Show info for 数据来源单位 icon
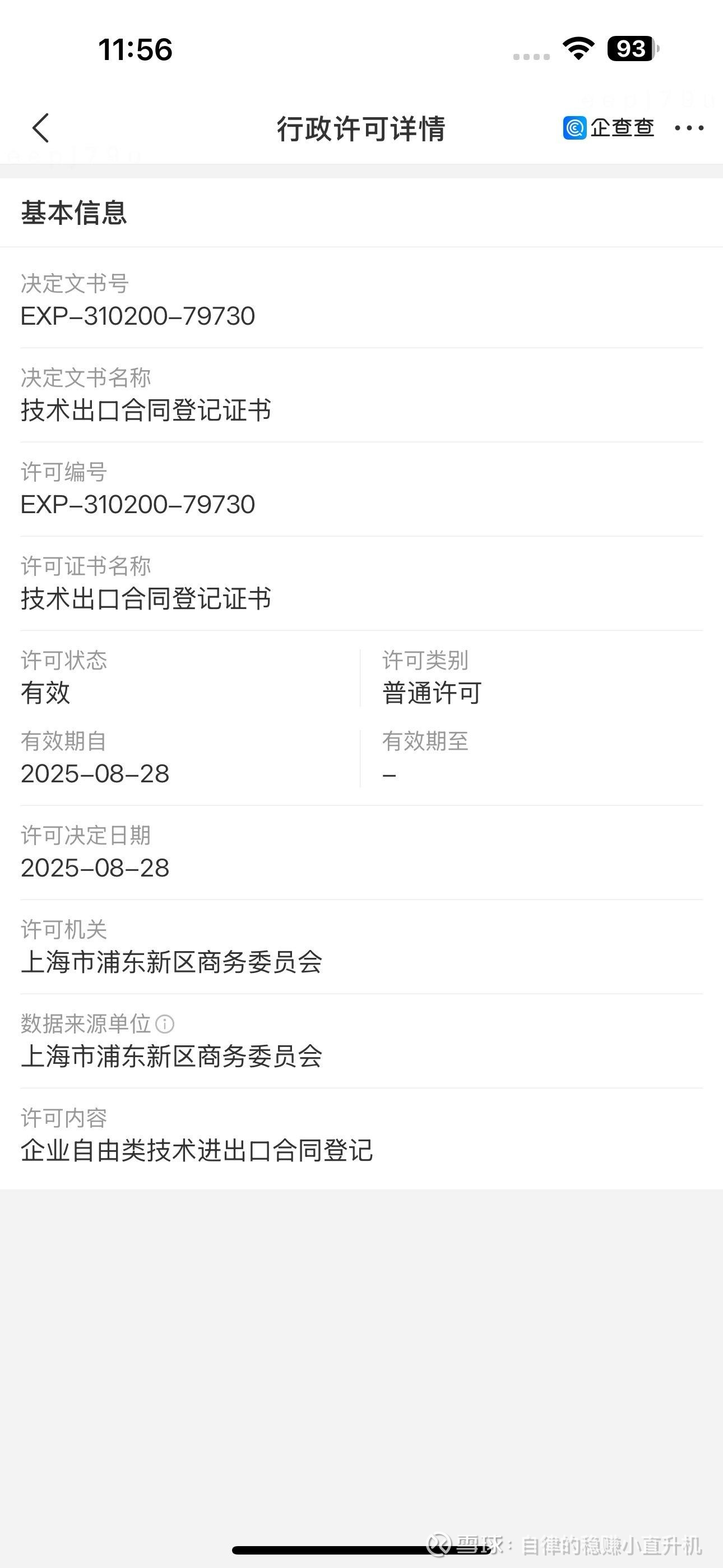The image size is (723, 1568). pos(165,1024)
